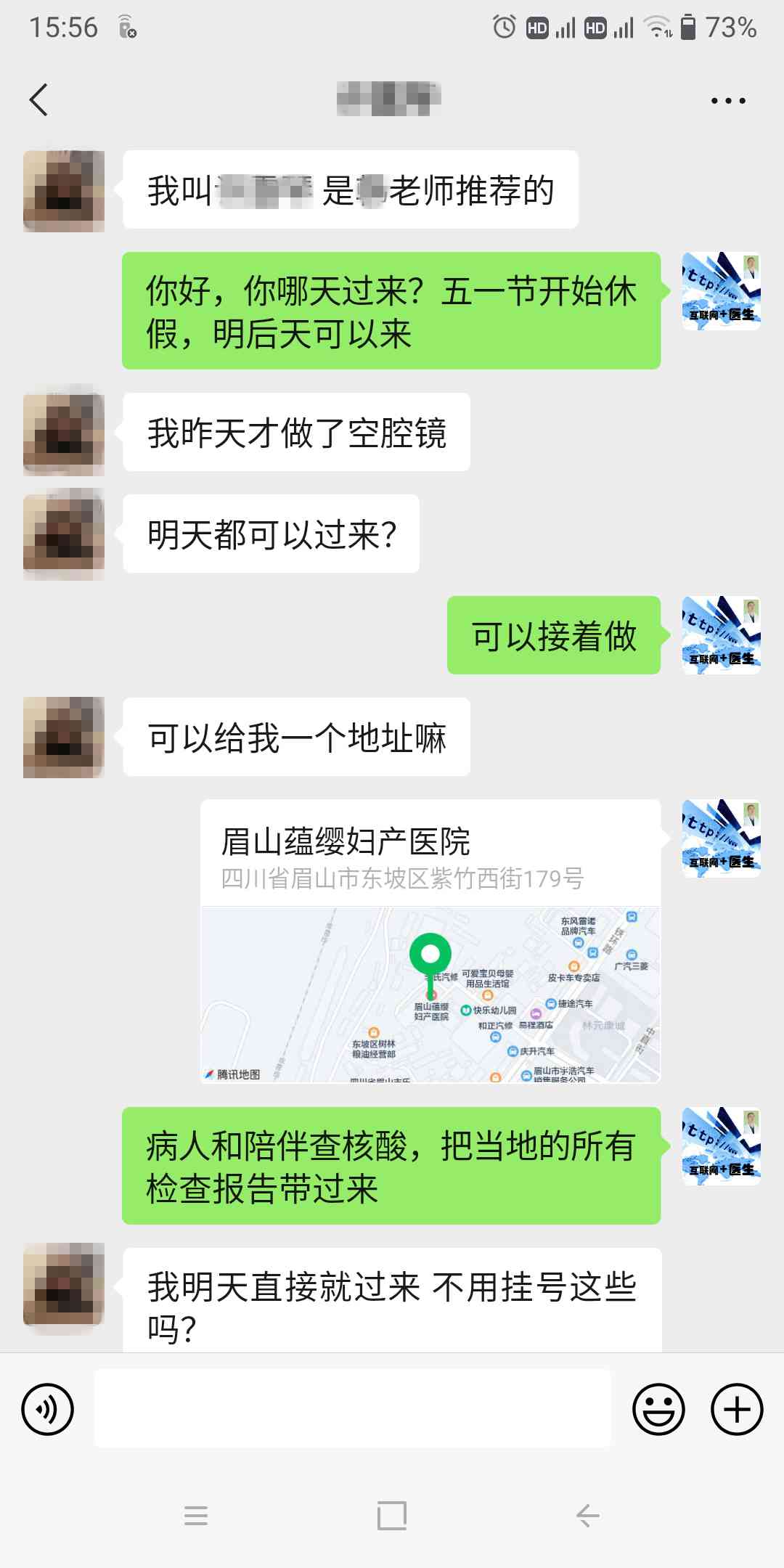View profile of sender of 我昨天才做了空腔镜
Image resolution: width=784 pixels, height=1568 pixels.
[64, 433]
